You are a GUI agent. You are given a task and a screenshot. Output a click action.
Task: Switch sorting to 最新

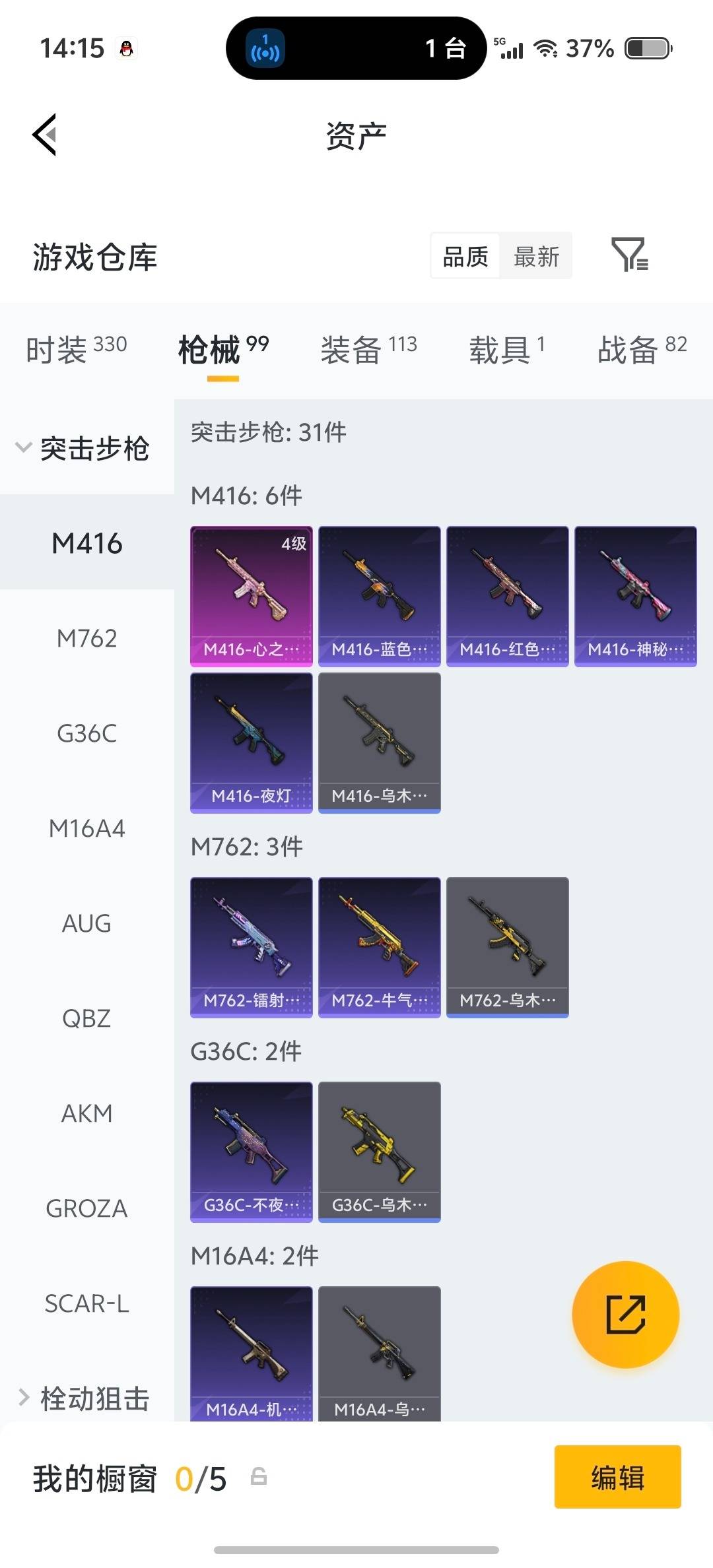[537, 256]
